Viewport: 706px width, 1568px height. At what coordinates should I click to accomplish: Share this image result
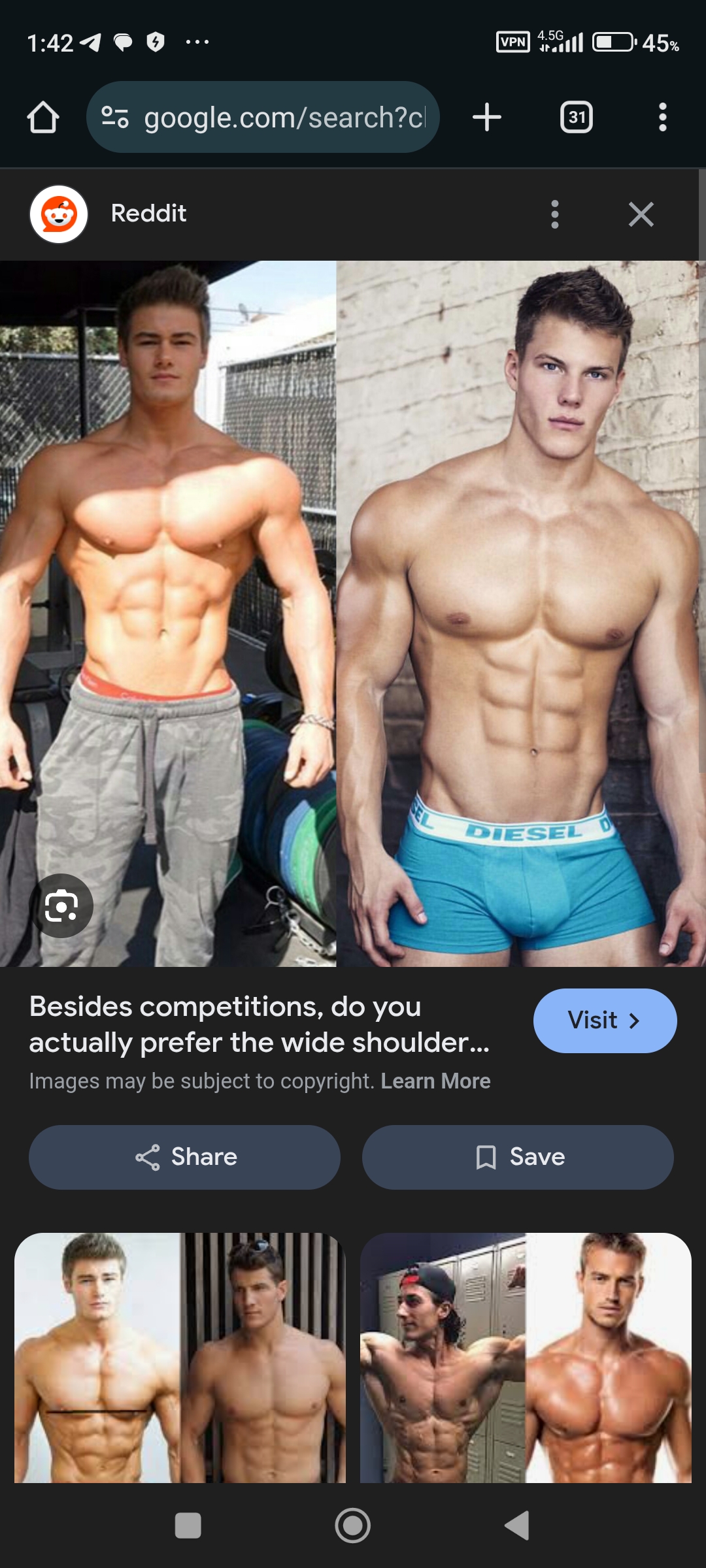click(x=184, y=1157)
